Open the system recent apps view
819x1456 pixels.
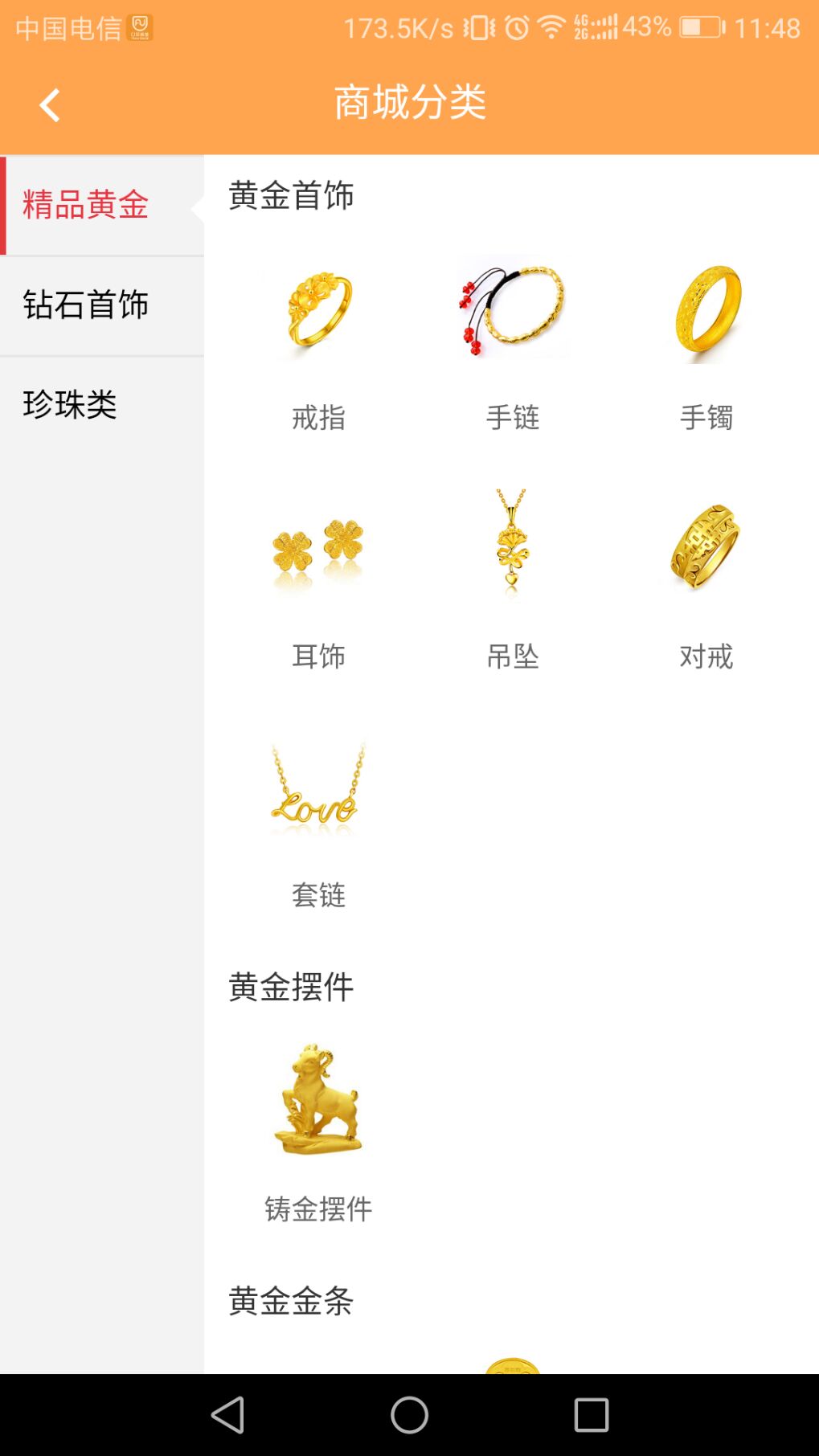pos(591,1415)
